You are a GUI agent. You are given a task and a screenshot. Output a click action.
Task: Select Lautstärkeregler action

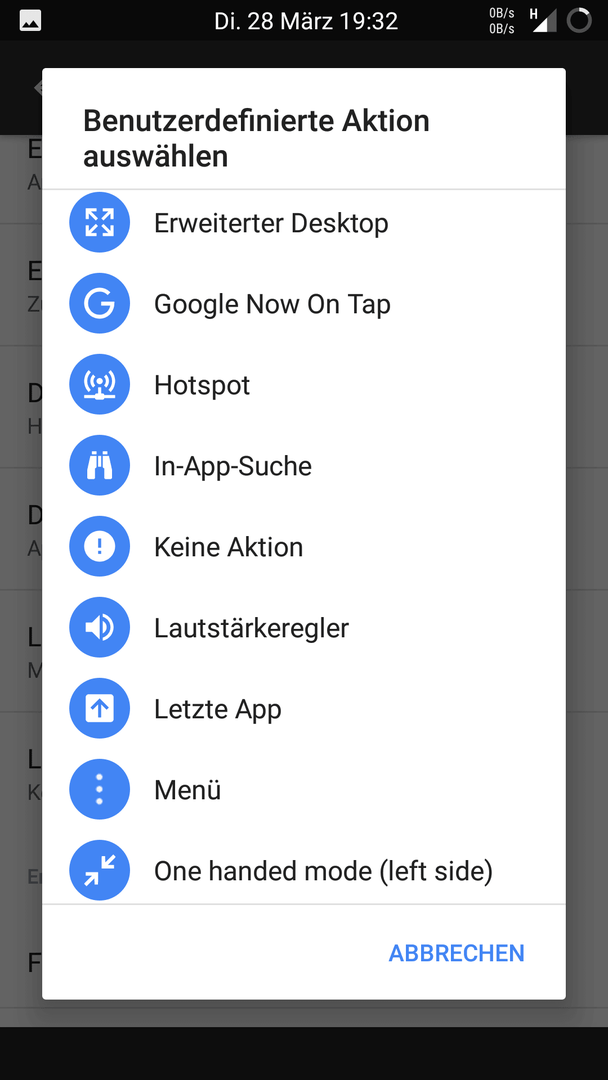(x=304, y=627)
